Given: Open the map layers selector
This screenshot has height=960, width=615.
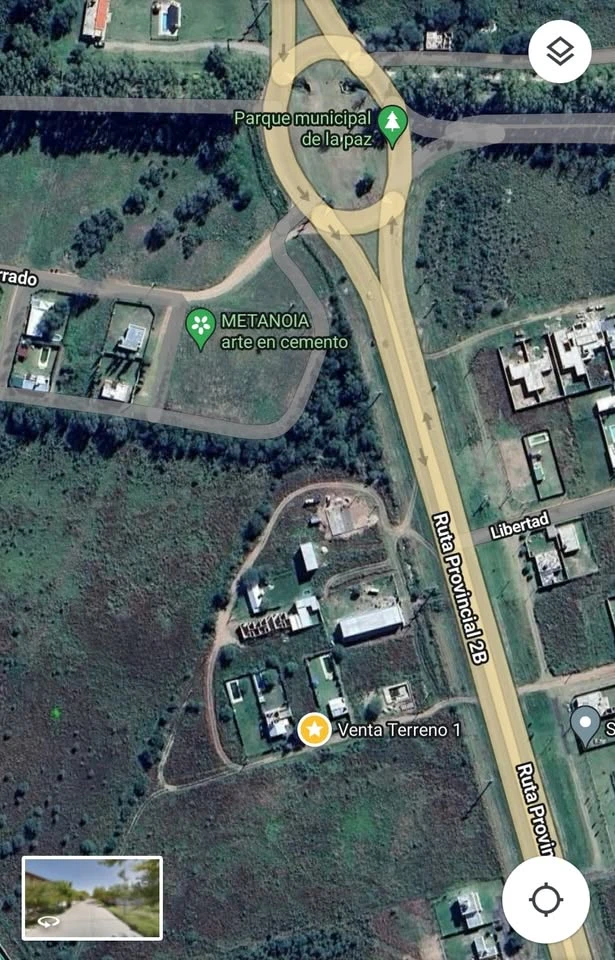Looking at the screenshot, I should (x=560, y=52).
